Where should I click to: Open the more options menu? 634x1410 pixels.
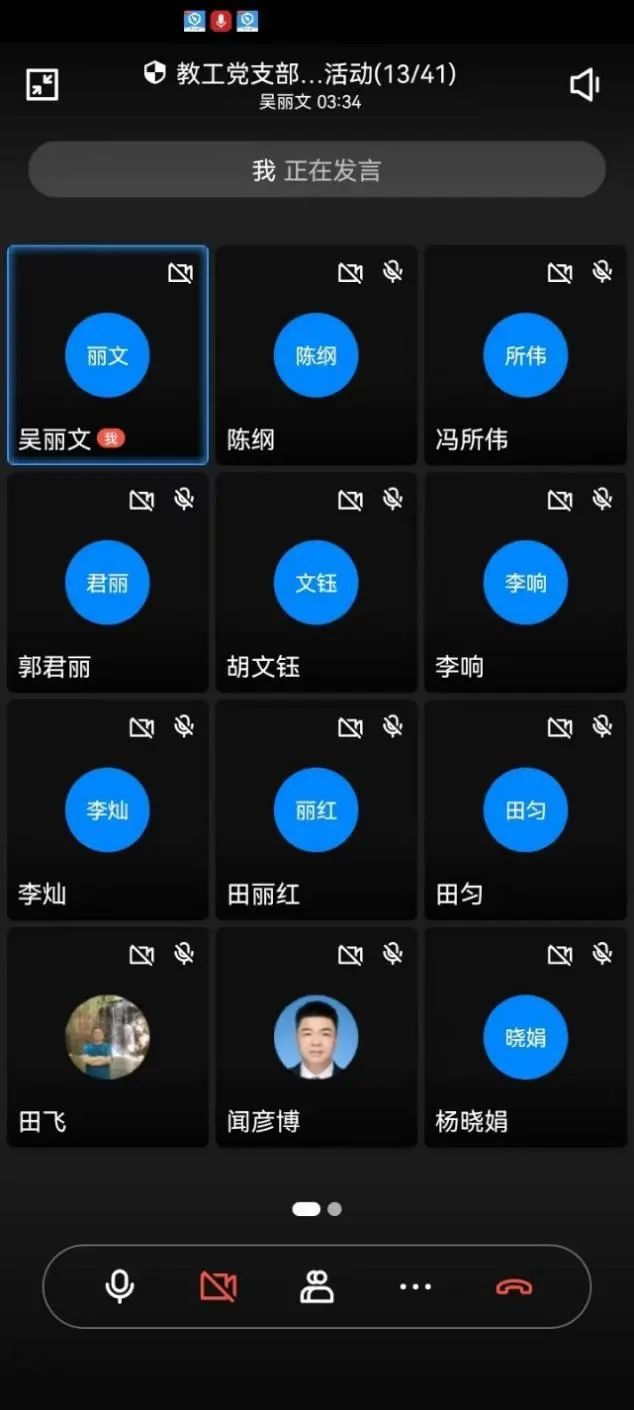coord(415,1286)
